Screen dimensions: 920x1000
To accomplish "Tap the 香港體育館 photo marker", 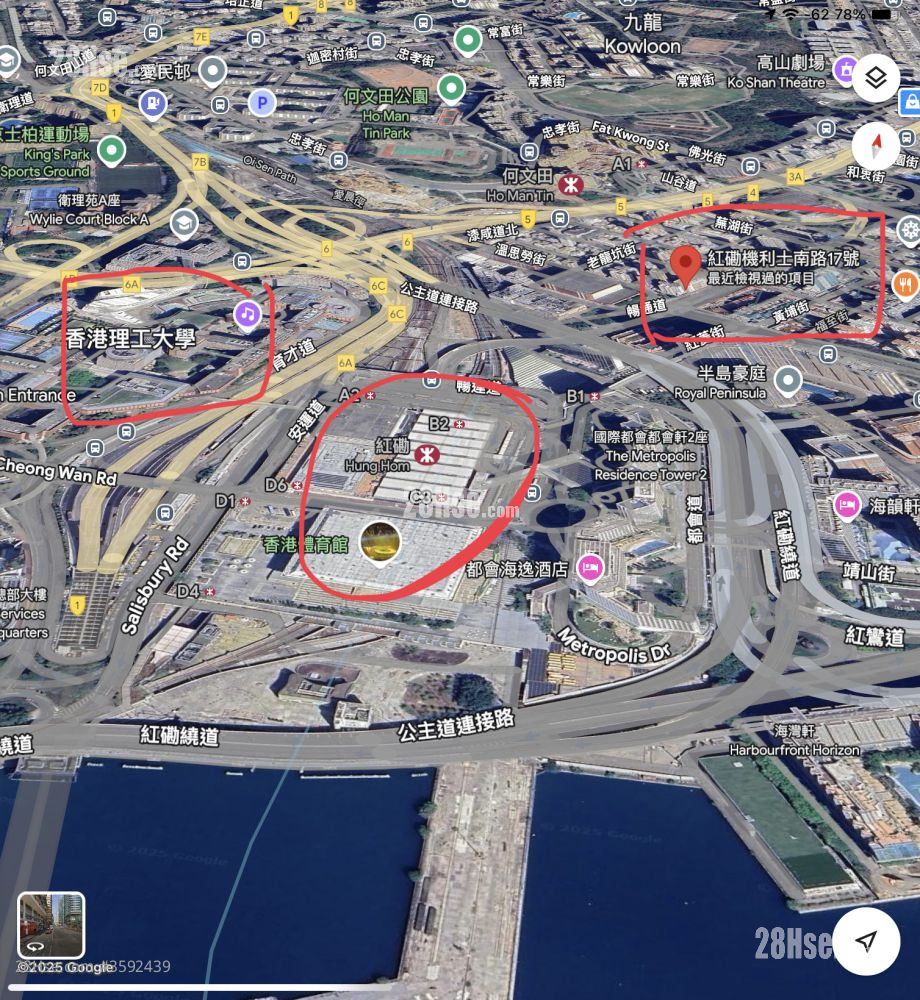I will (x=380, y=543).
